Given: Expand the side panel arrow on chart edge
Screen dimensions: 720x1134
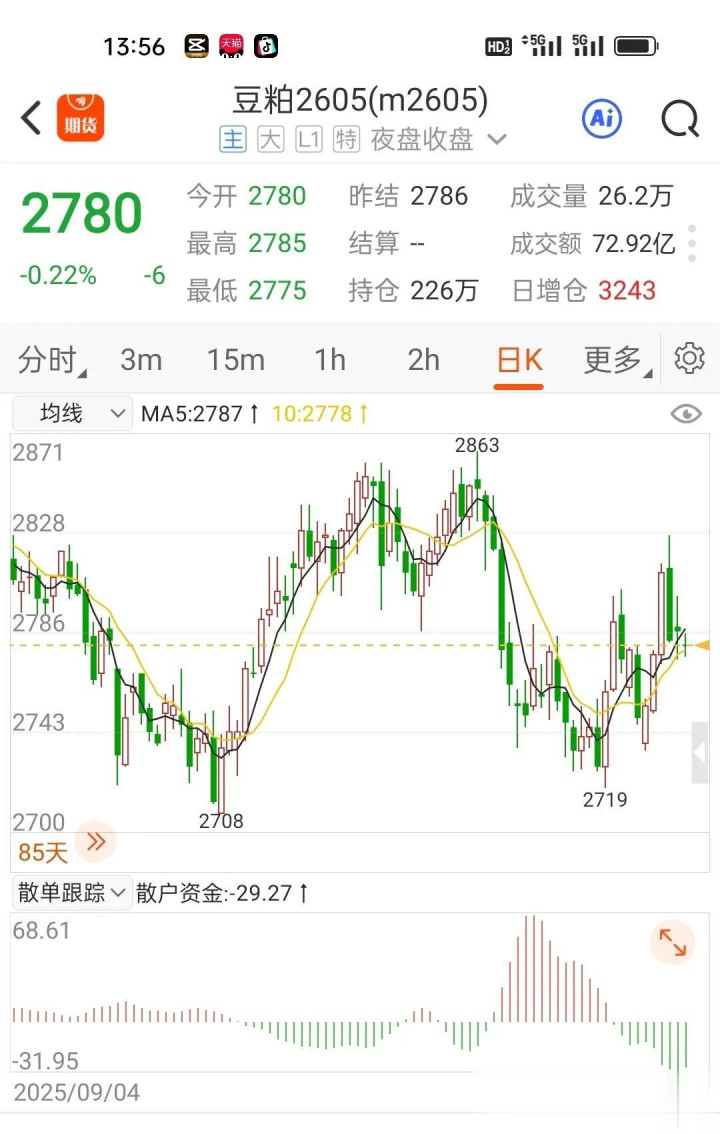Looking at the screenshot, I should click(700, 753).
